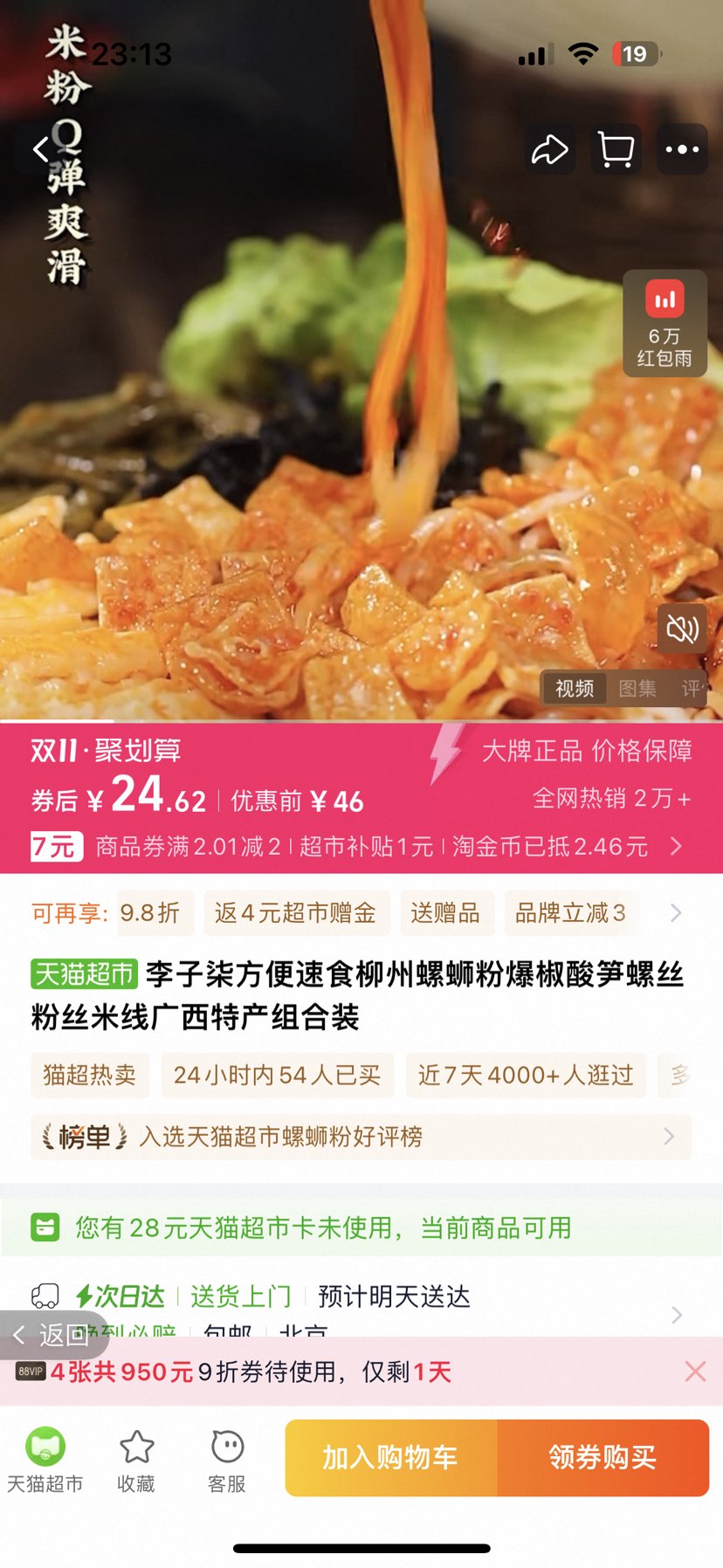The height and width of the screenshot is (1568, 723).
Task: Favorite the product via 收藏 star
Action: click(x=135, y=1456)
